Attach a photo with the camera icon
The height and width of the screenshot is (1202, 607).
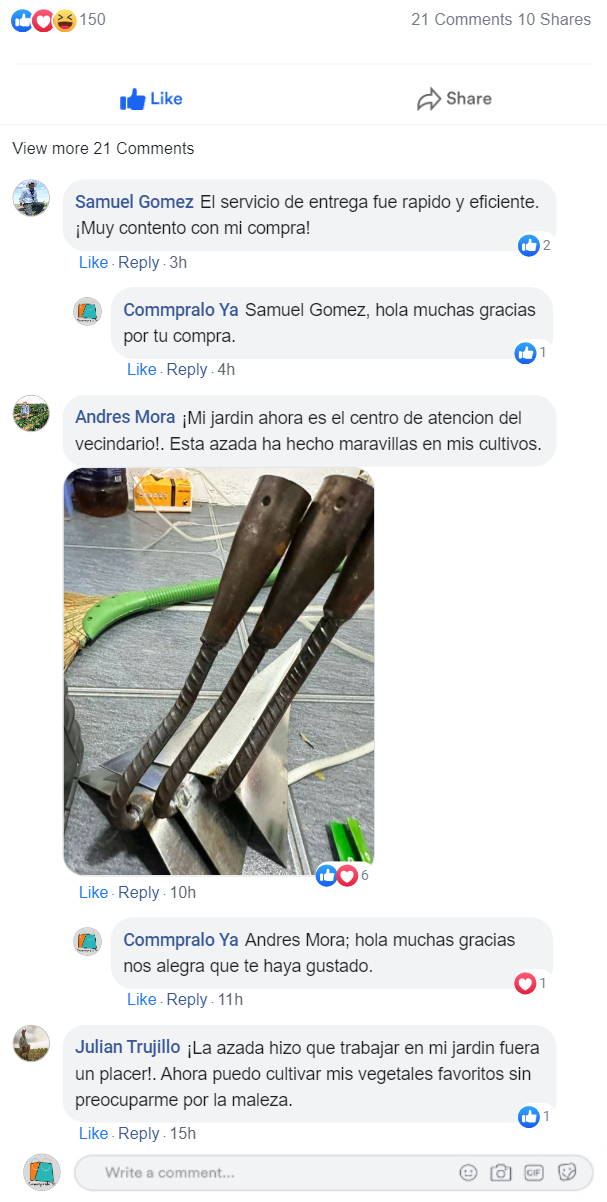(x=501, y=1172)
